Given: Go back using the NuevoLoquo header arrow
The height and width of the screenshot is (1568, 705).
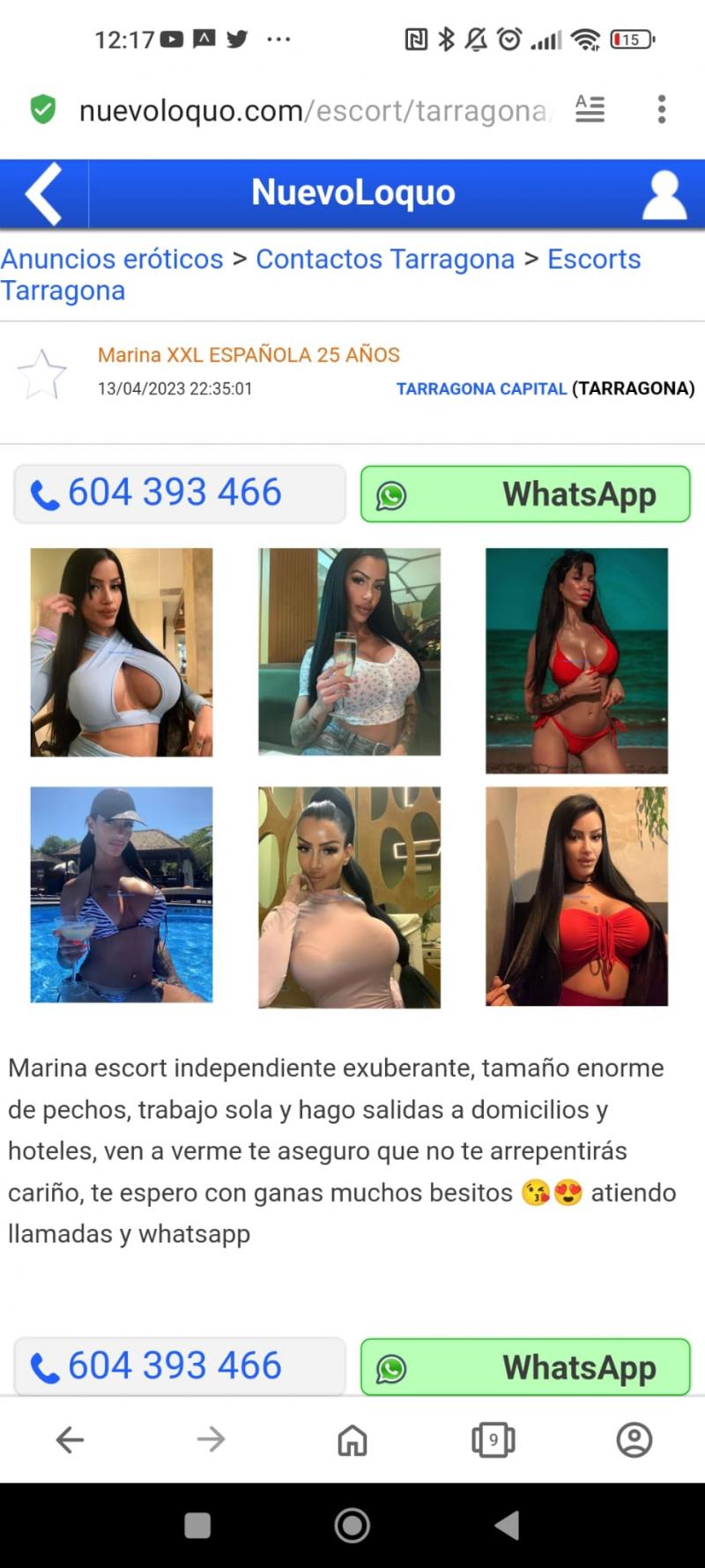Looking at the screenshot, I should (44, 194).
